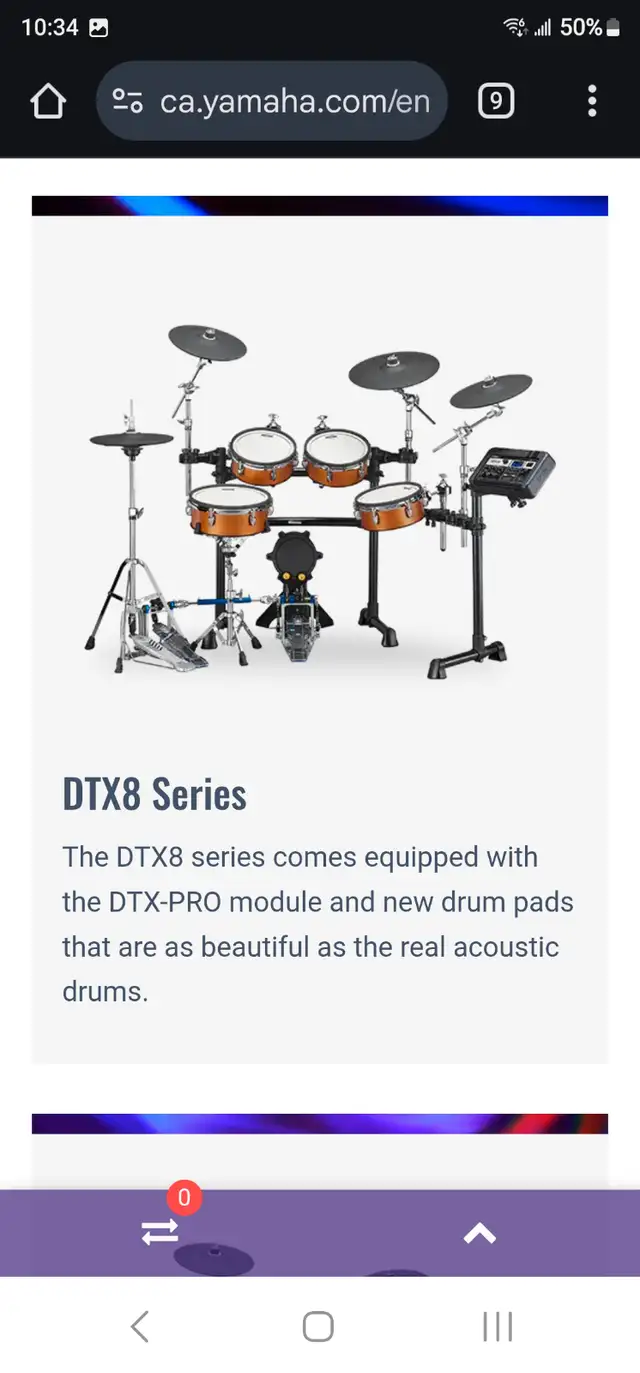Go to the browser home page

[x=48, y=101]
